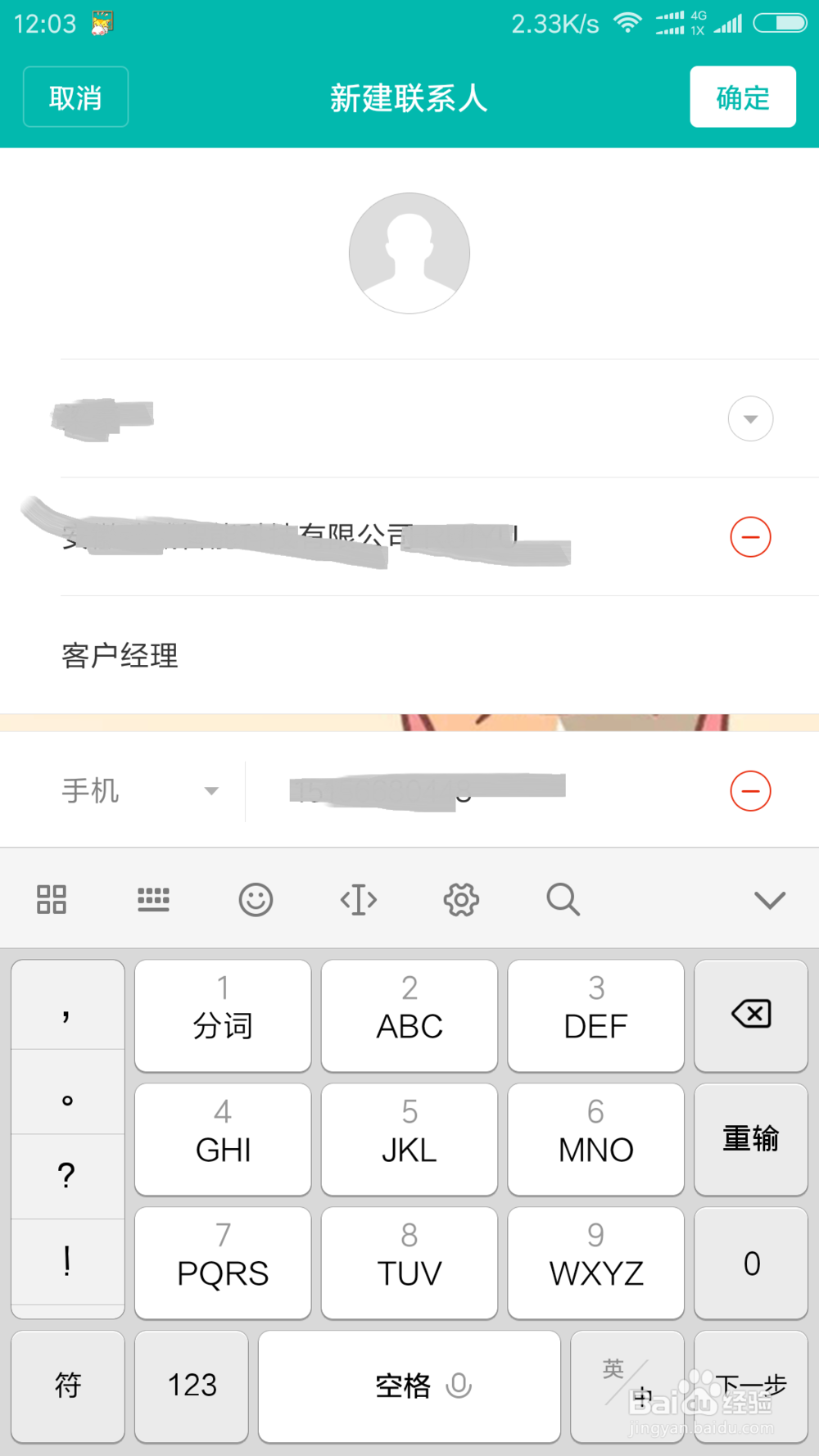Toggle English/Chinese input with the 英/中 key
Screen dimensions: 819x1456
point(627,1386)
